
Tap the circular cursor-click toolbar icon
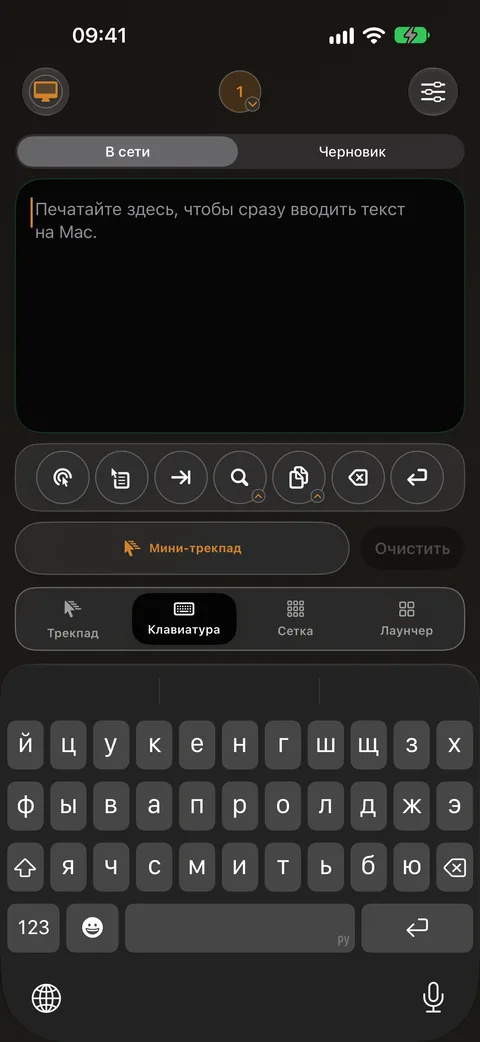(x=62, y=477)
